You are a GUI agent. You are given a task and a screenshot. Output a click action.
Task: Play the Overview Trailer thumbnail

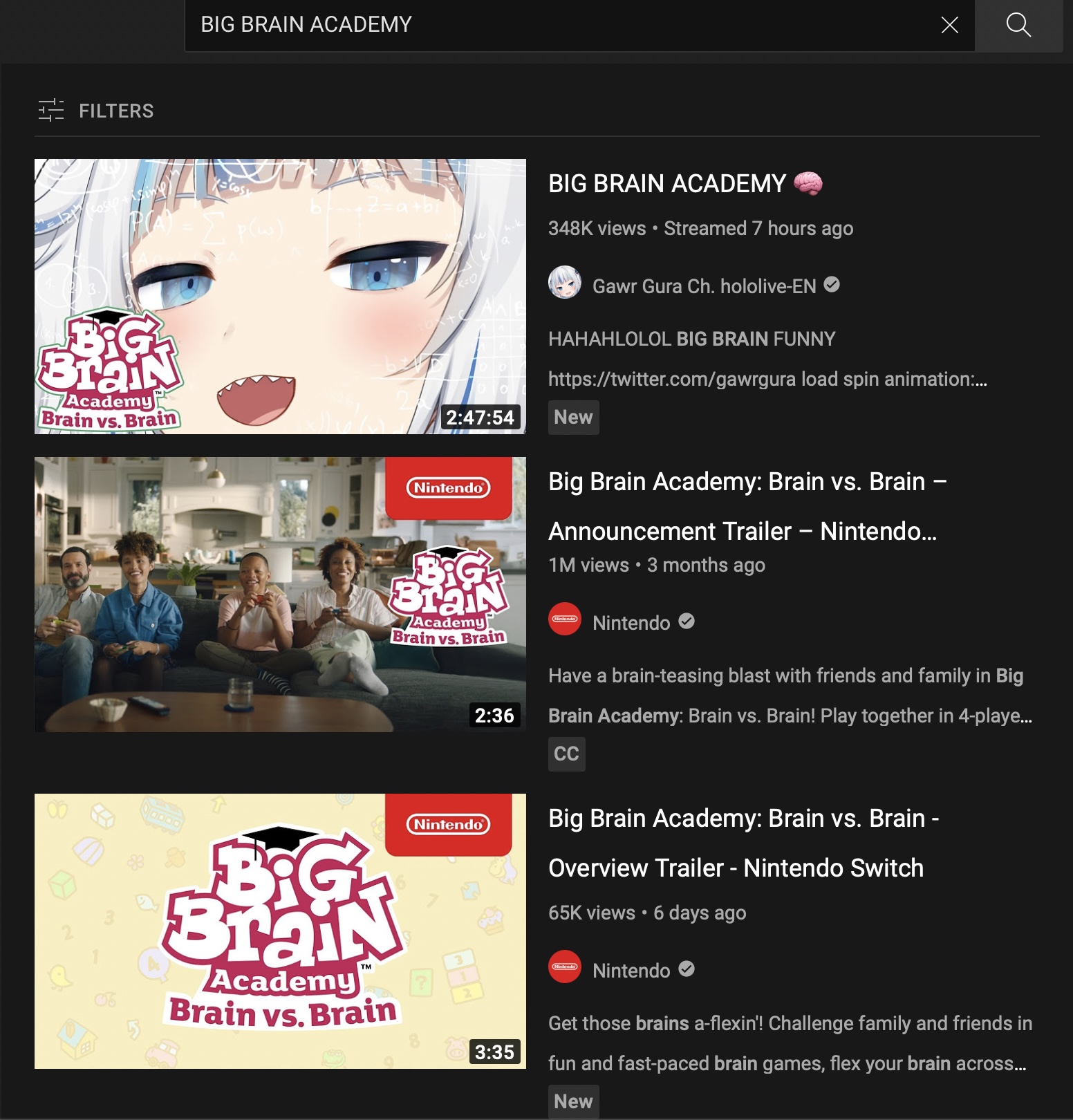[280, 931]
